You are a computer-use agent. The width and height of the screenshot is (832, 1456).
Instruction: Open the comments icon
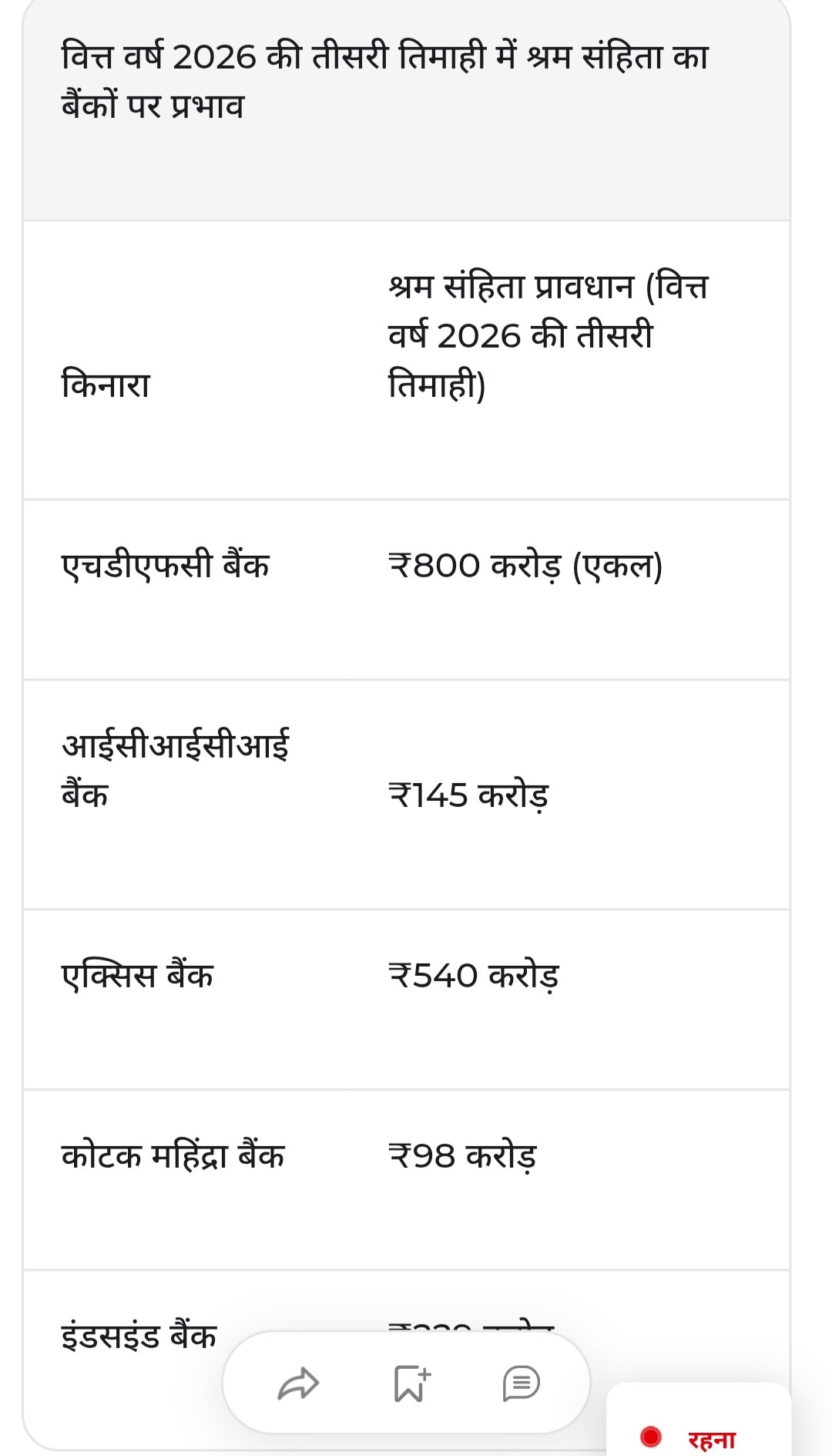[x=522, y=1384]
